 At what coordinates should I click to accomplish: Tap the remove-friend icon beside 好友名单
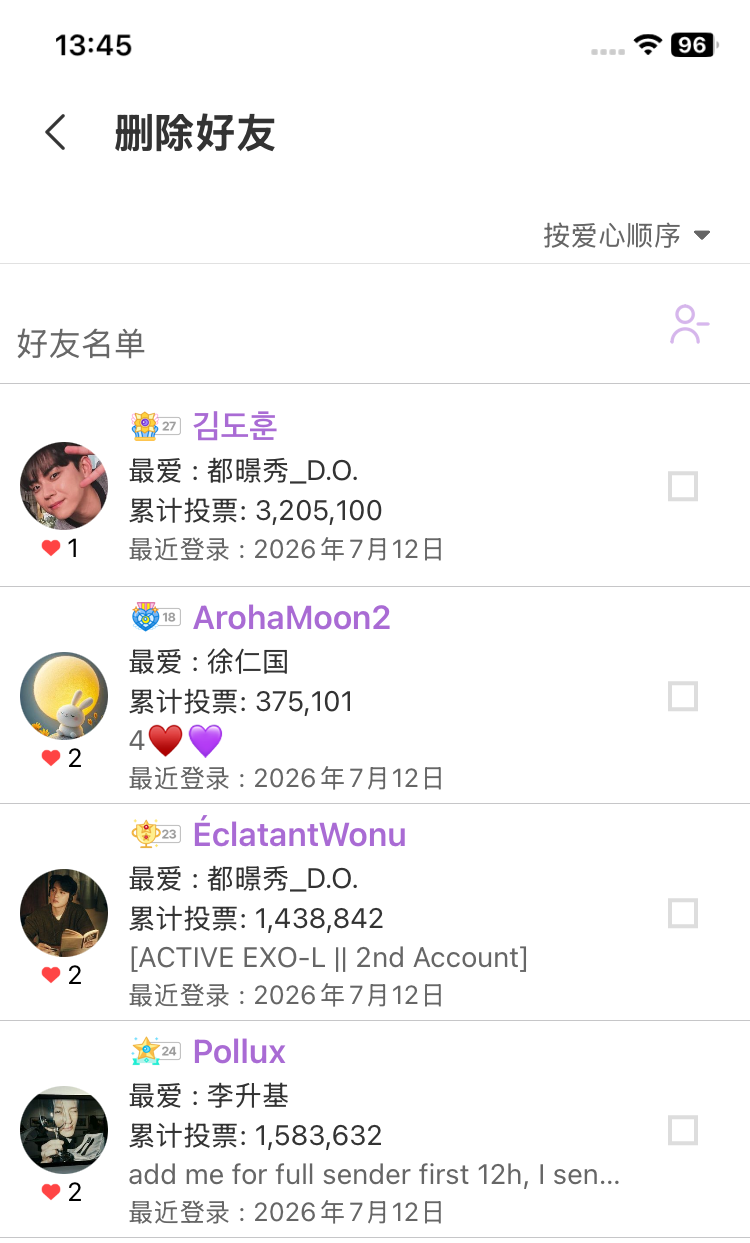click(689, 325)
